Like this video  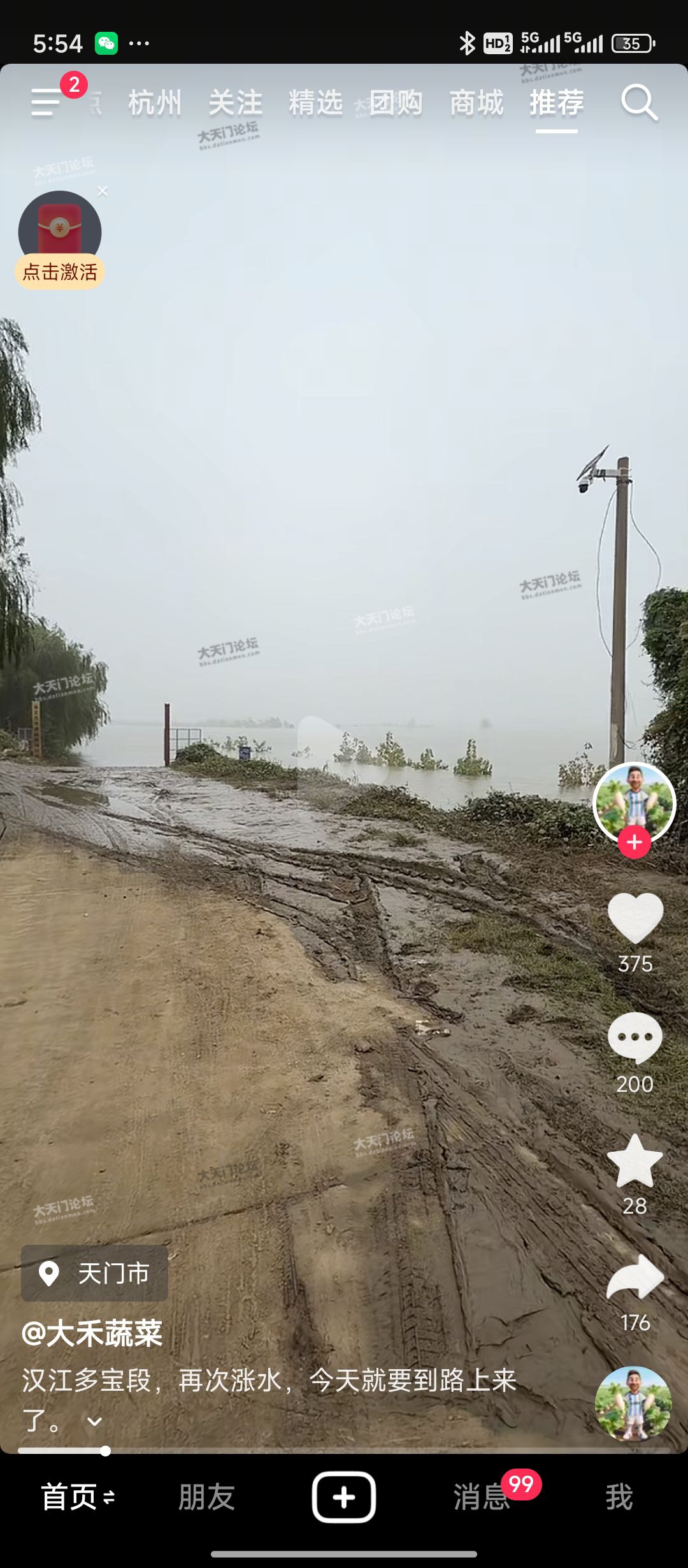tap(635, 918)
